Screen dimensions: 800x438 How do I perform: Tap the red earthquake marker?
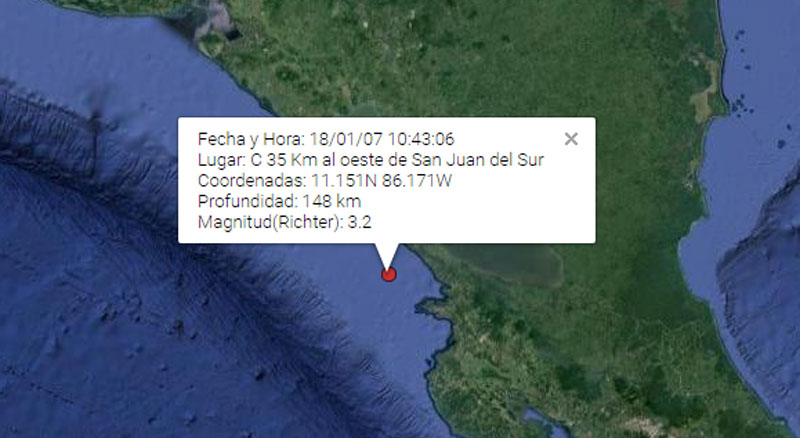click(x=390, y=274)
